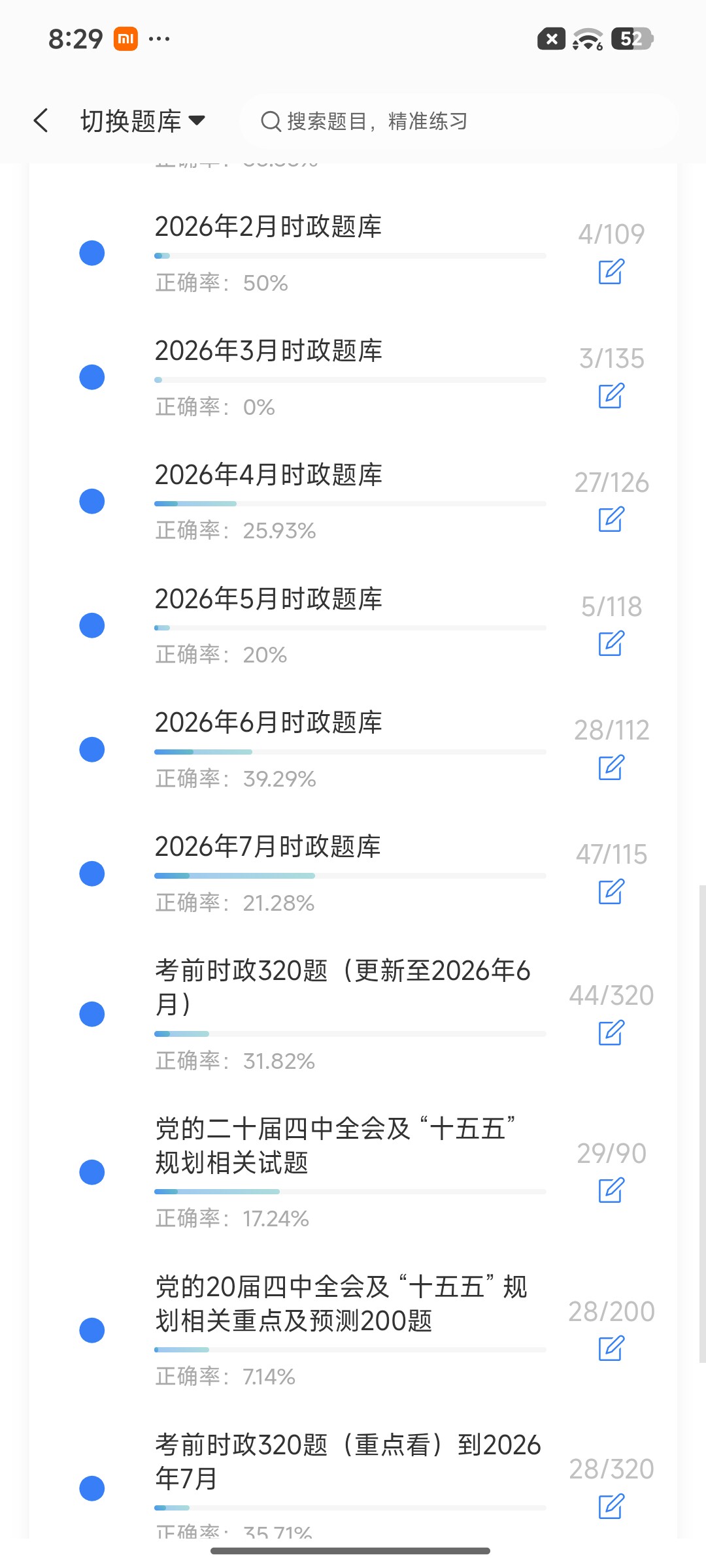The height and width of the screenshot is (1568, 706).
Task: Open the 切换题库 dropdown
Action: pos(143,121)
